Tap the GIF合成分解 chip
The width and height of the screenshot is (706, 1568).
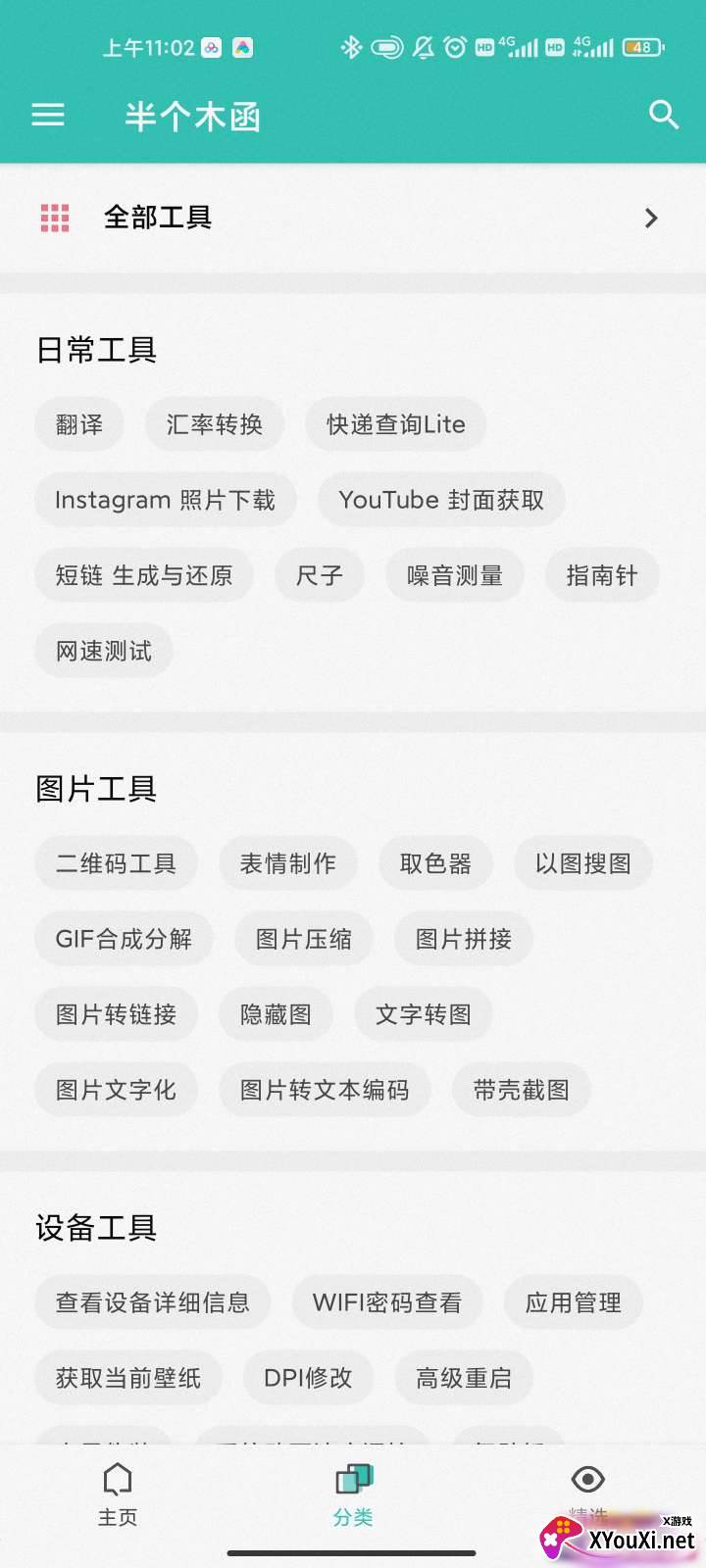(x=124, y=939)
